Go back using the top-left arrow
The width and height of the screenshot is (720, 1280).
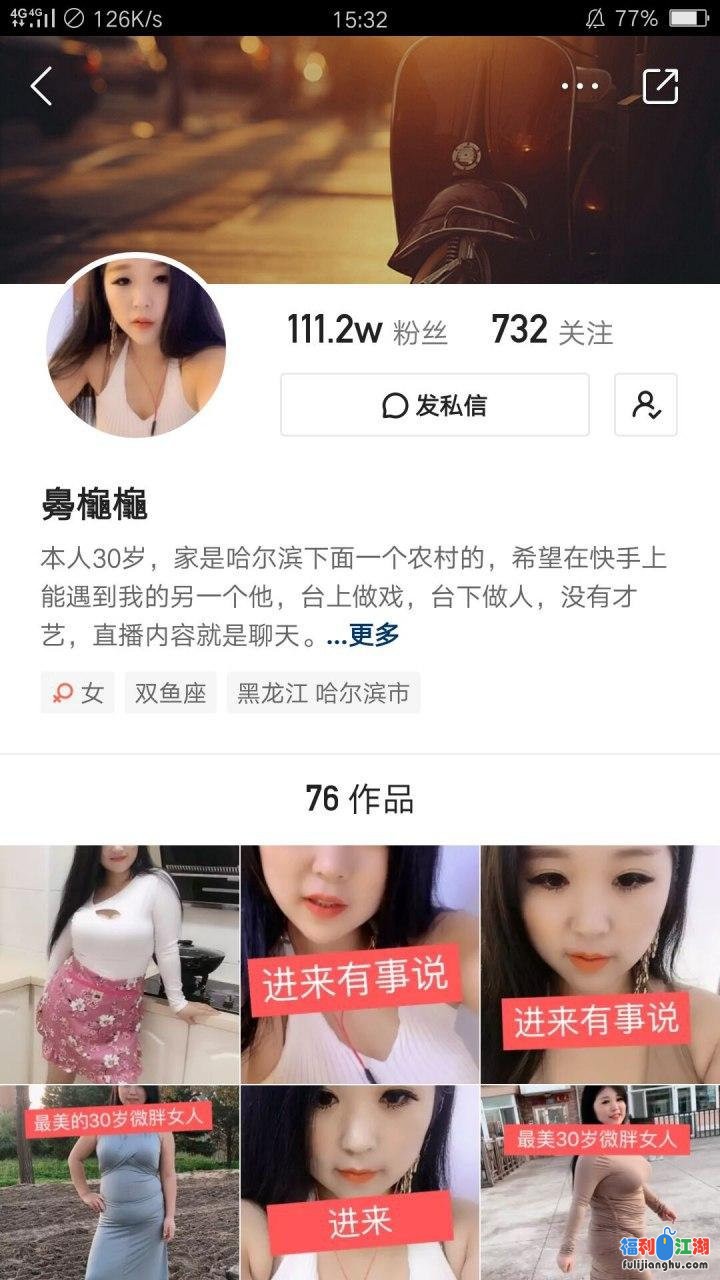pyautogui.click(x=41, y=87)
